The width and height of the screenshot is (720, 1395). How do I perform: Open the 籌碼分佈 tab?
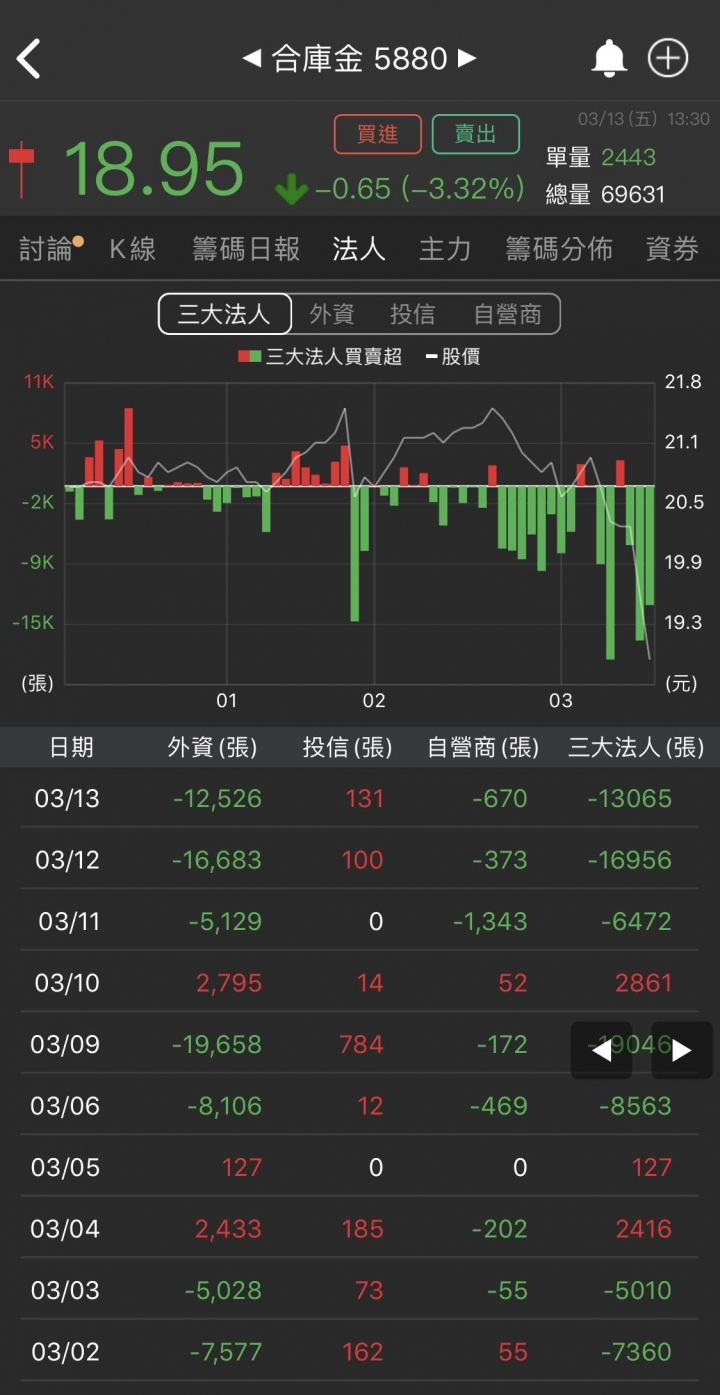point(559,249)
